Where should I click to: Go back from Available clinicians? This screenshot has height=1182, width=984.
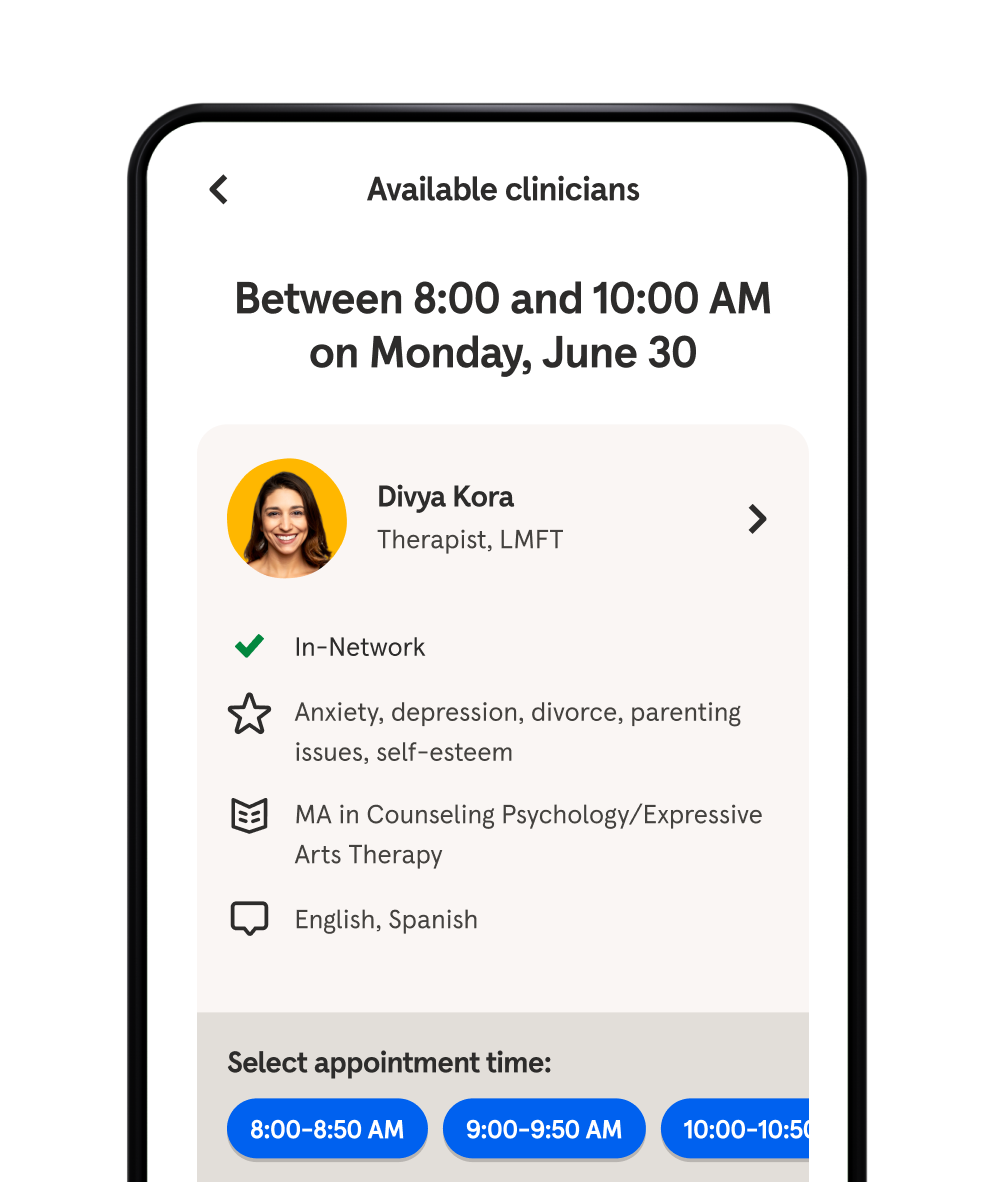pyautogui.click(x=219, y=189)
